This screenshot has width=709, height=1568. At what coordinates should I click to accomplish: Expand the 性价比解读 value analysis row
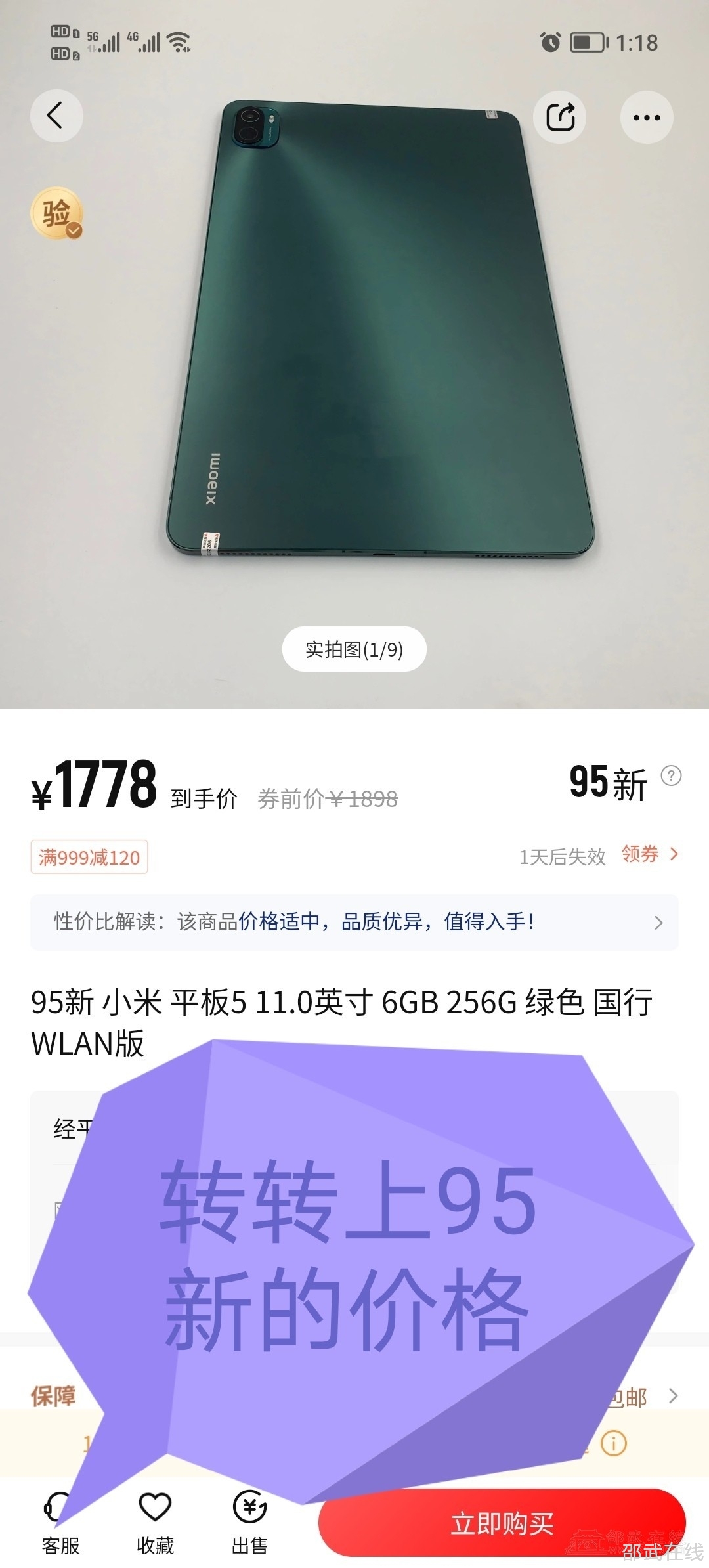[x=354, y=922]
